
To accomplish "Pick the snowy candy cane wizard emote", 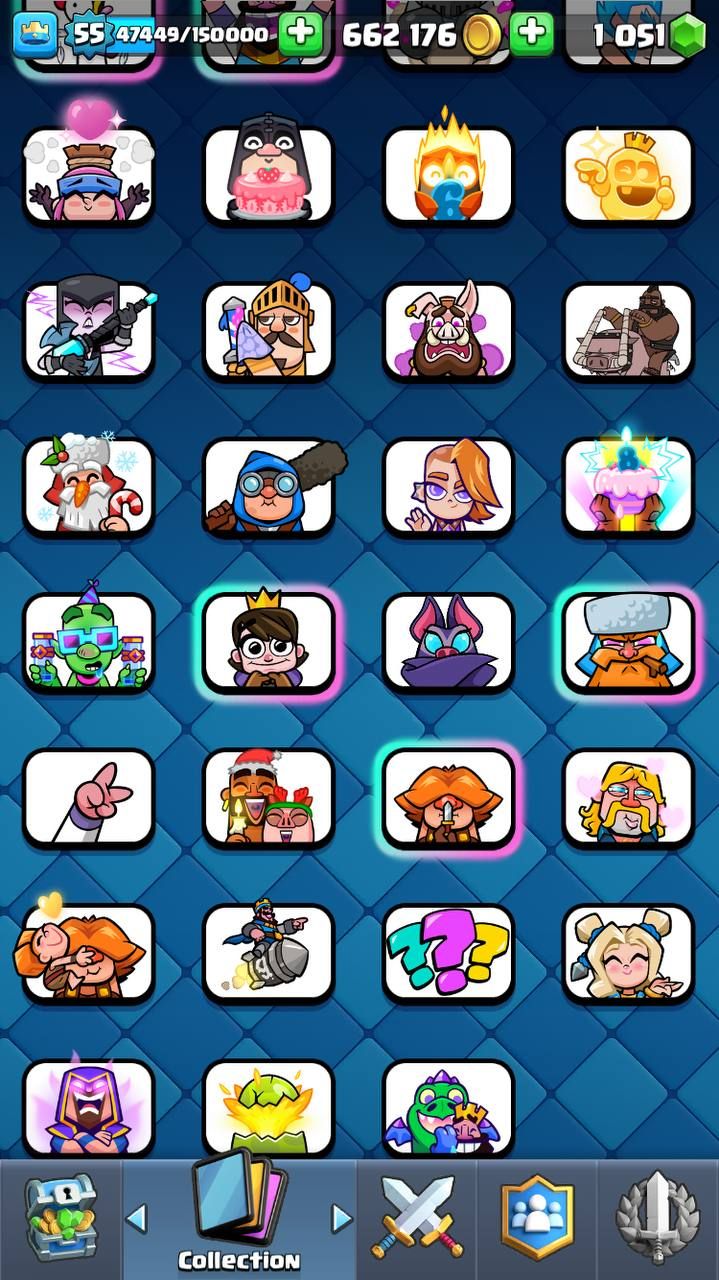I will (88, 486).
